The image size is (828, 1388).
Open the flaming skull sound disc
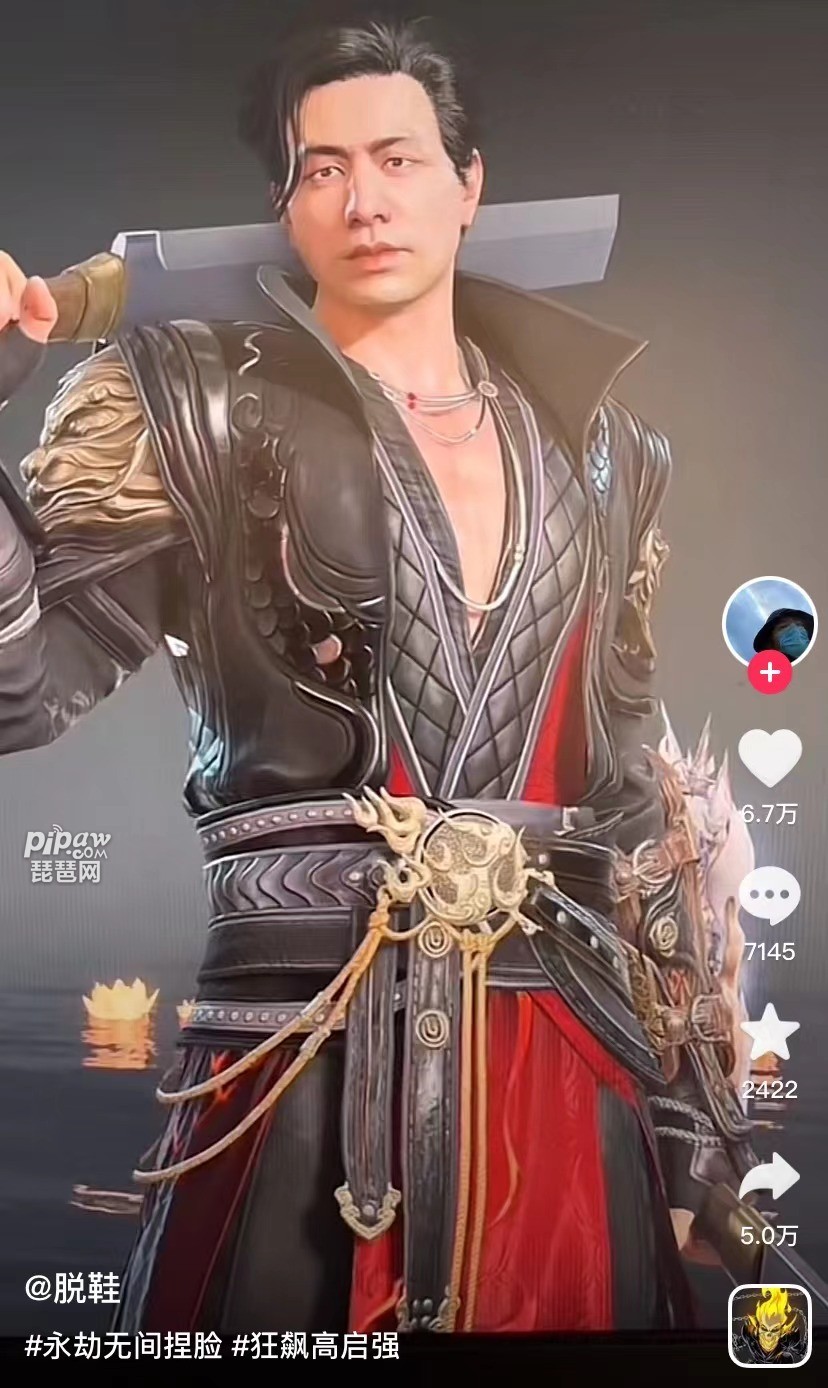pyautogui.click(x=769, y=1325)
